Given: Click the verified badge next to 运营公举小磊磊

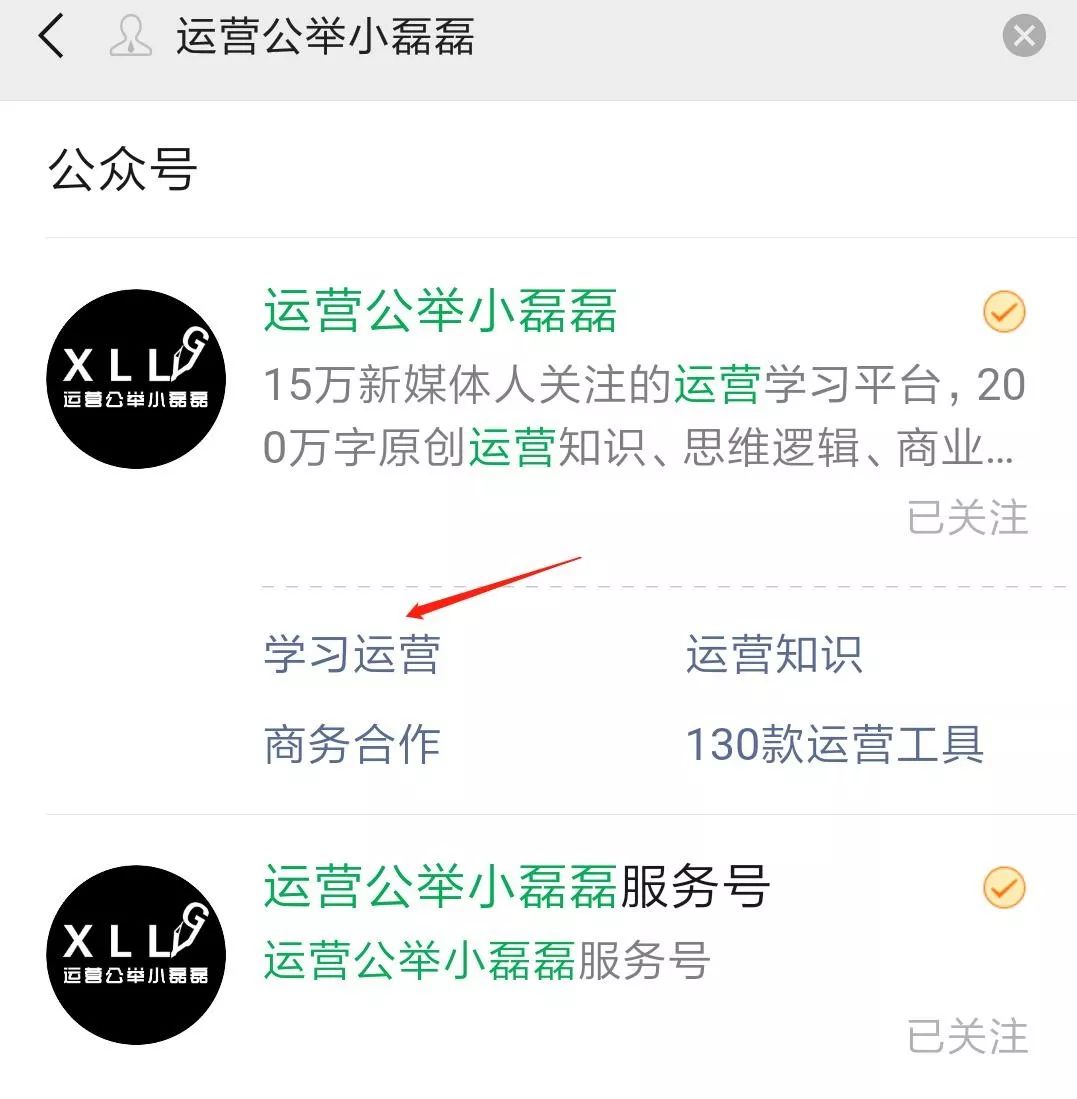Looking at the screenshot, I should pyautogui.click(x=1004, y=312).
